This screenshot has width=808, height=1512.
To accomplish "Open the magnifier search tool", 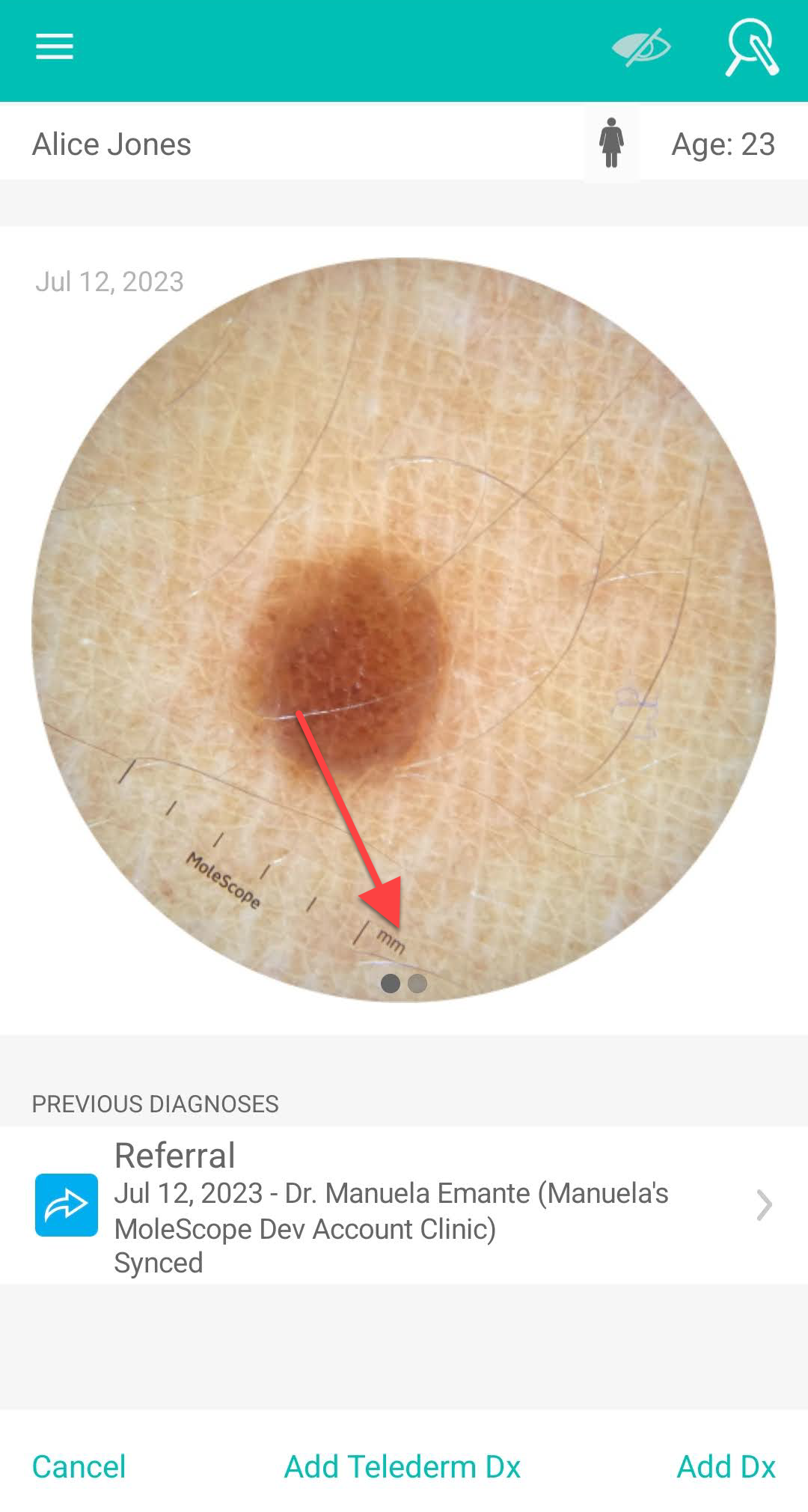I will pos(752,47).
